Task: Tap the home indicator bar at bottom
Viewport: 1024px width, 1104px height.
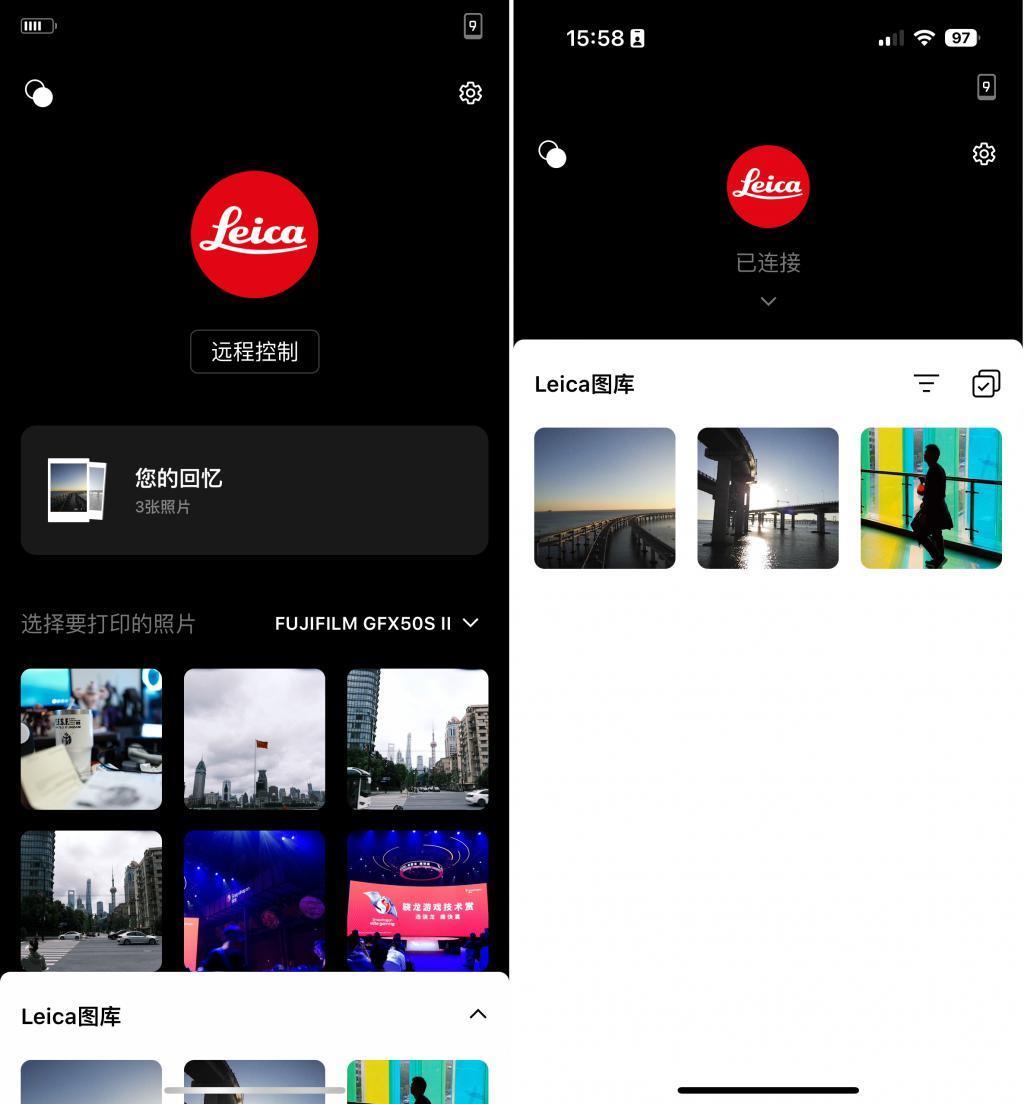Action: [x=767, y=1090]
